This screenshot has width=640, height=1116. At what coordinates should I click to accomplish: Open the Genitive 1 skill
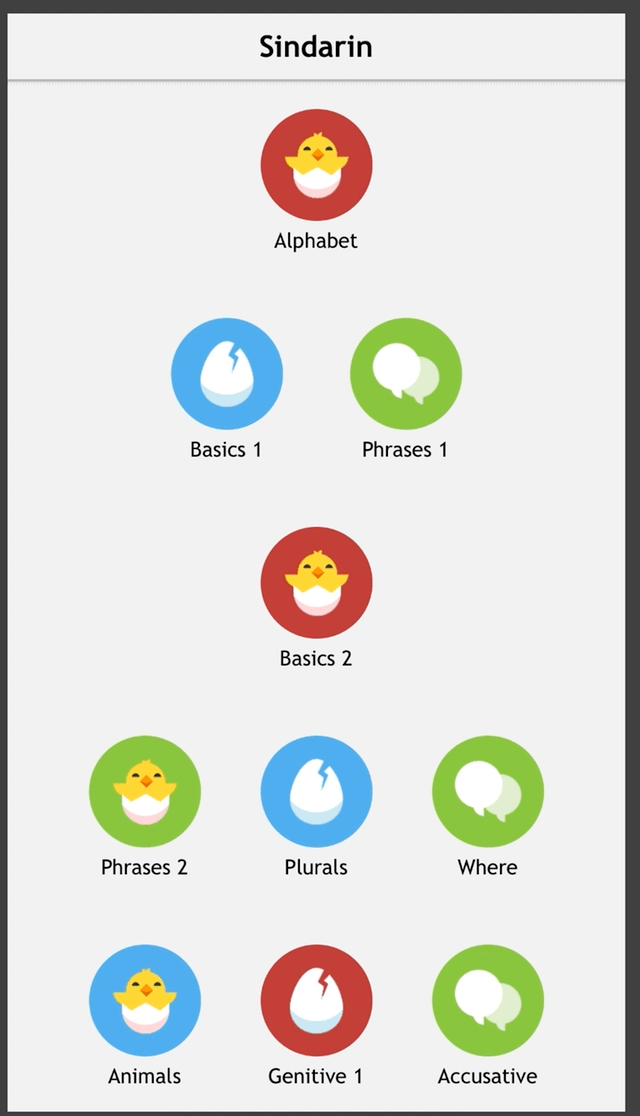(316, 1001)
